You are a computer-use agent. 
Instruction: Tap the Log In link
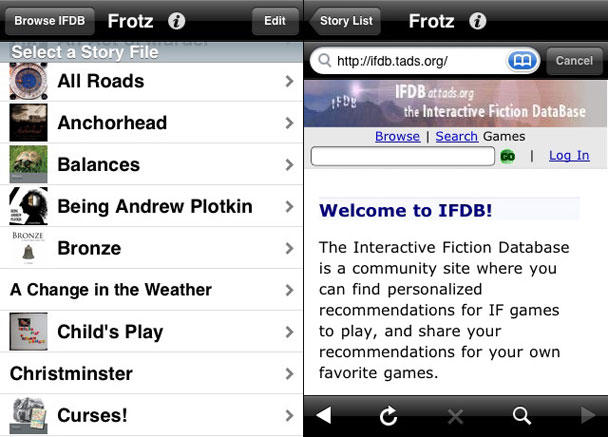[x=569, y=155]
